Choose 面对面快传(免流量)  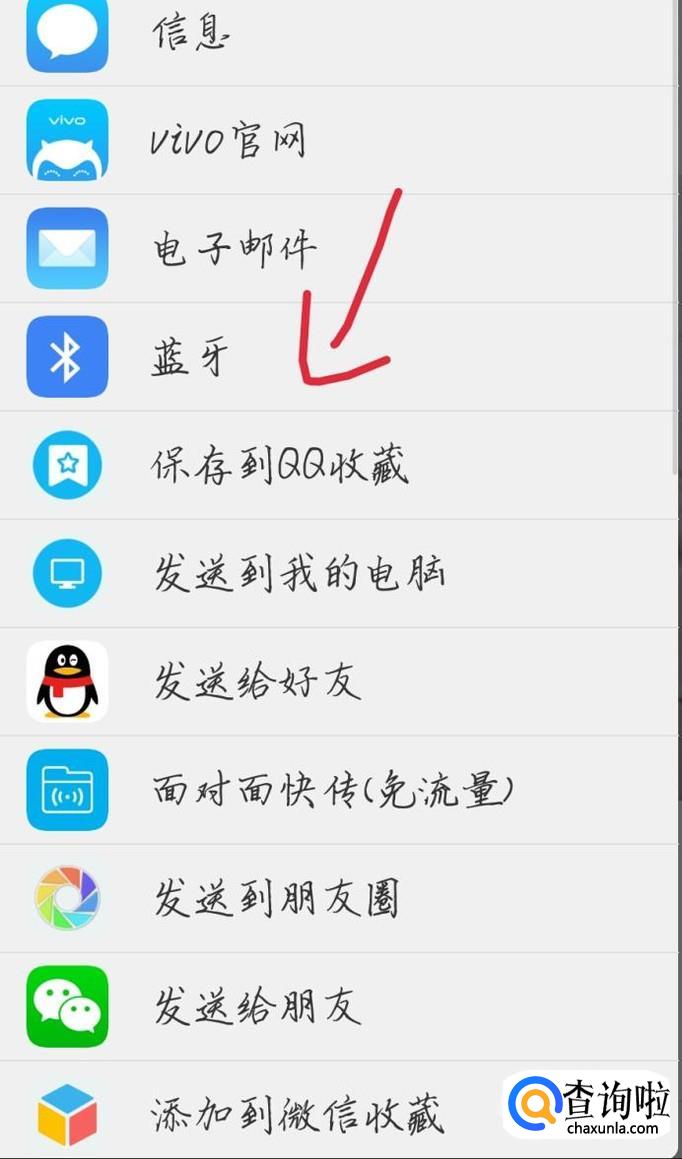(x=339, y=790)
